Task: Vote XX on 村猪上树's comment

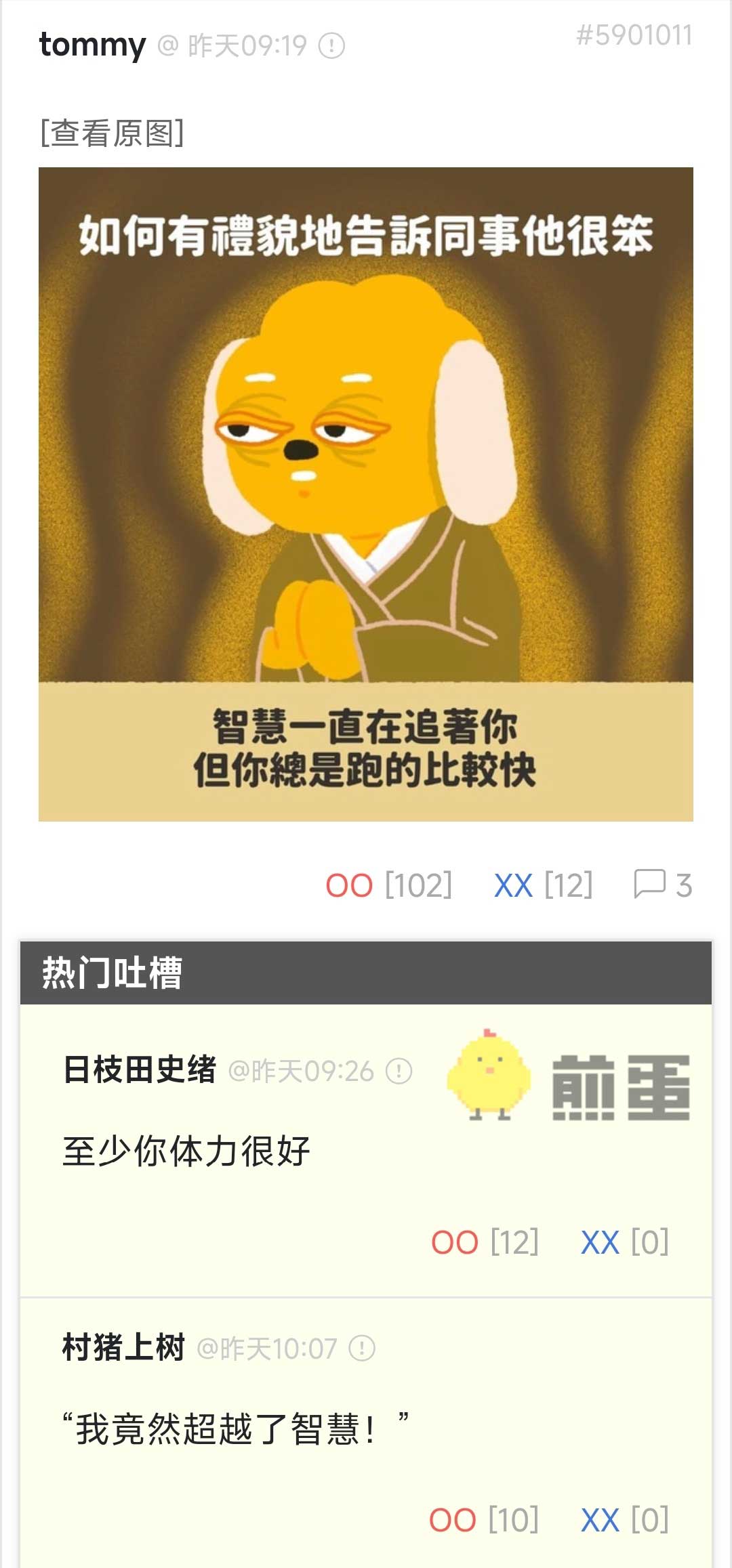Action: (600, 1520)
